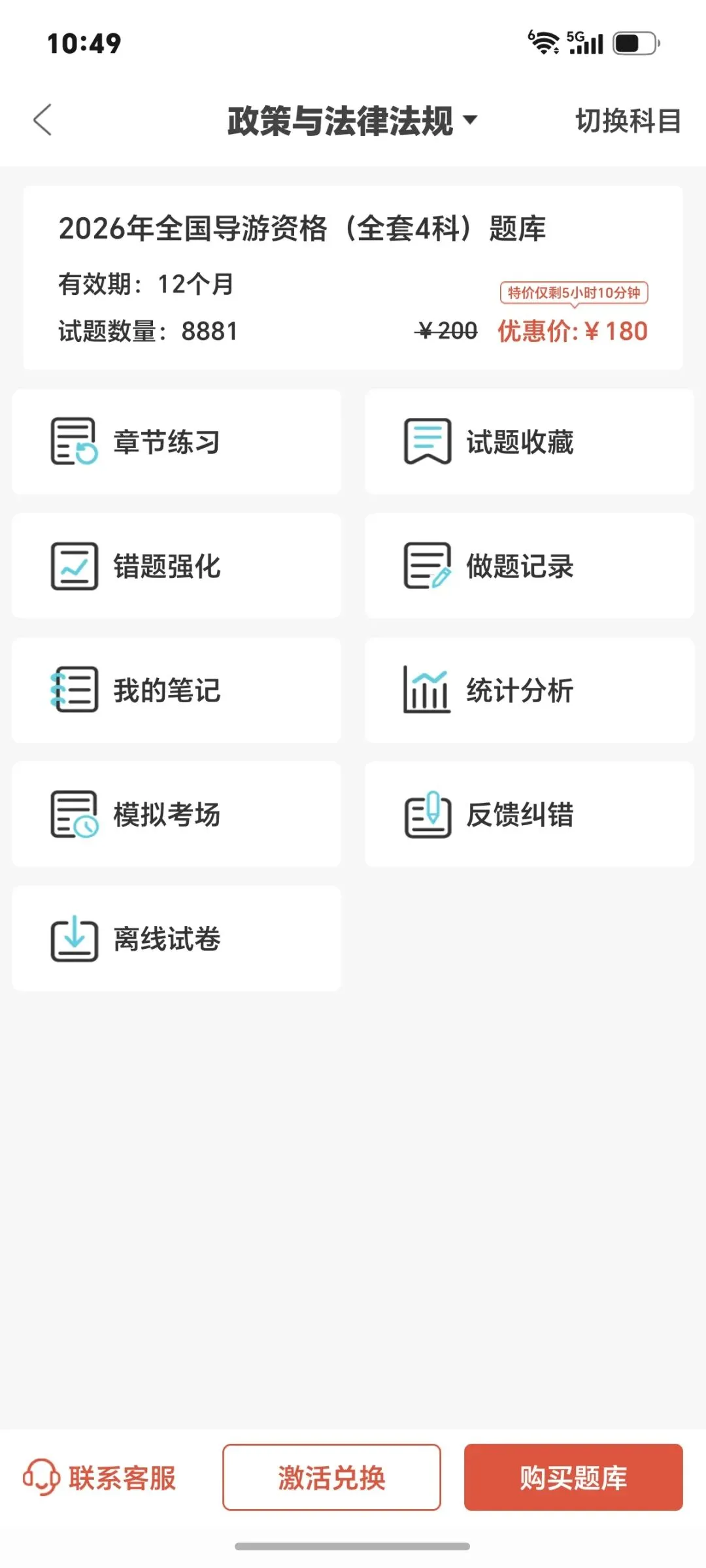The height and width of the screenshot is (1568, 706).
Task: Expand the 政策与法律法规 subject dropdown
Action: point(353,121)
